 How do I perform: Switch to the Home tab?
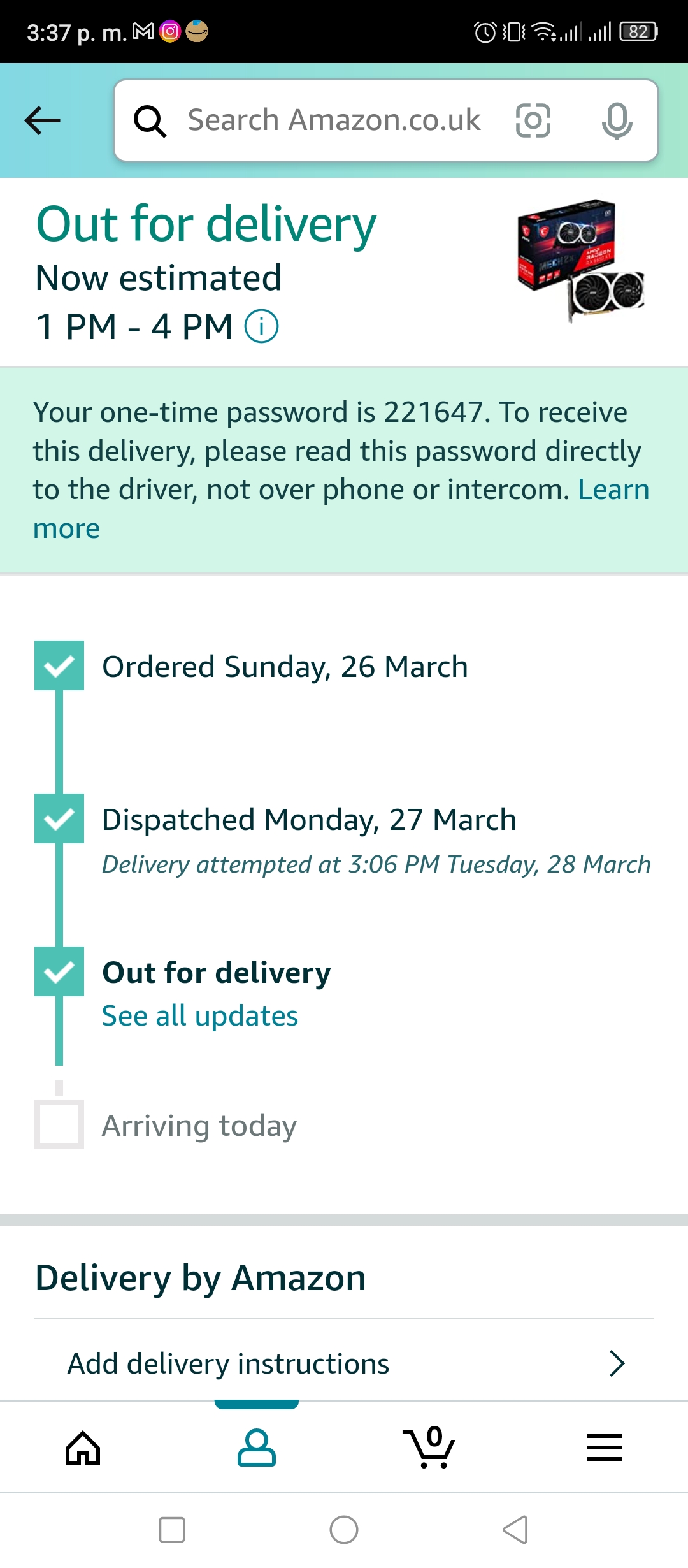83,1448
